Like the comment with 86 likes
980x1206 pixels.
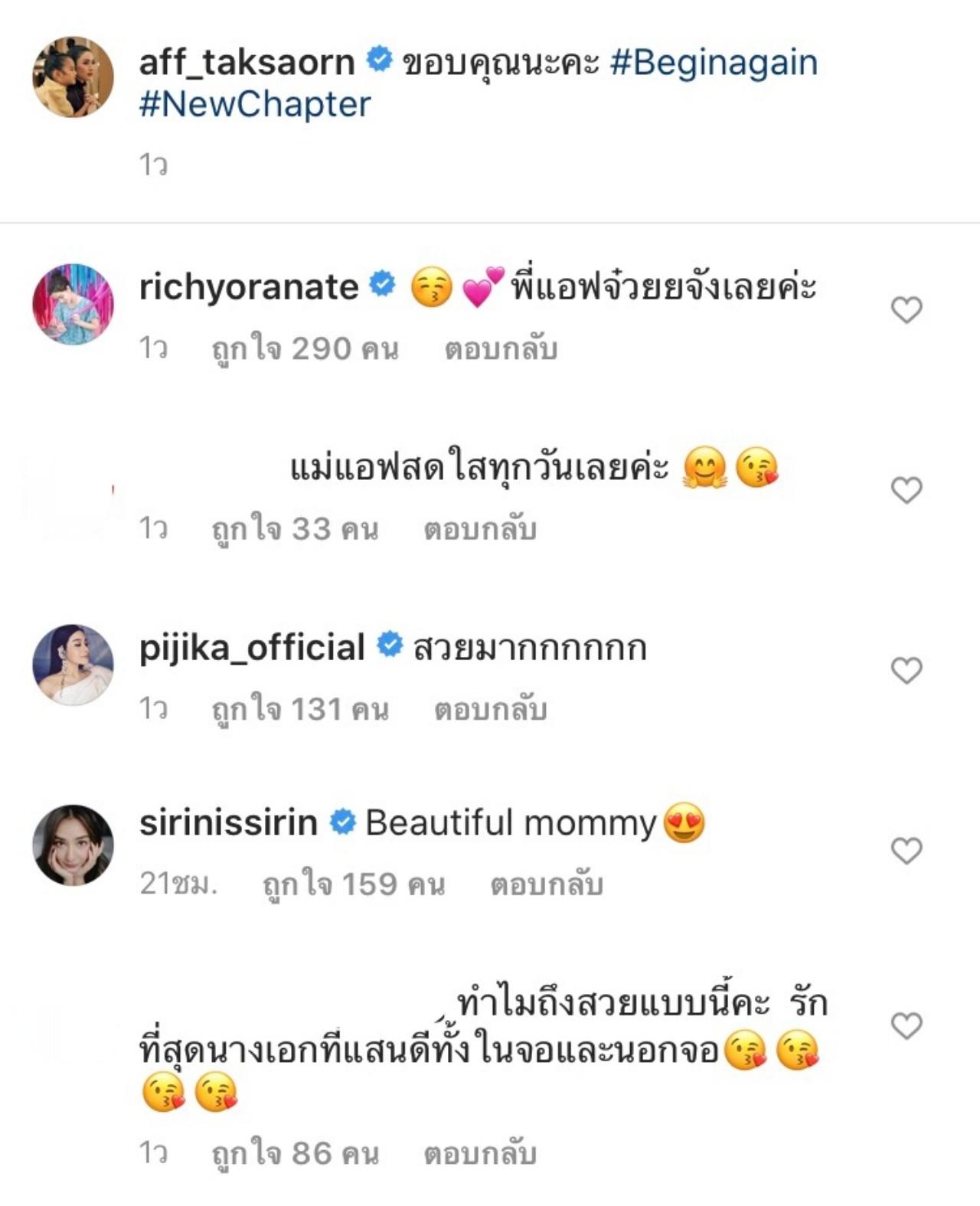[906, 1026]
